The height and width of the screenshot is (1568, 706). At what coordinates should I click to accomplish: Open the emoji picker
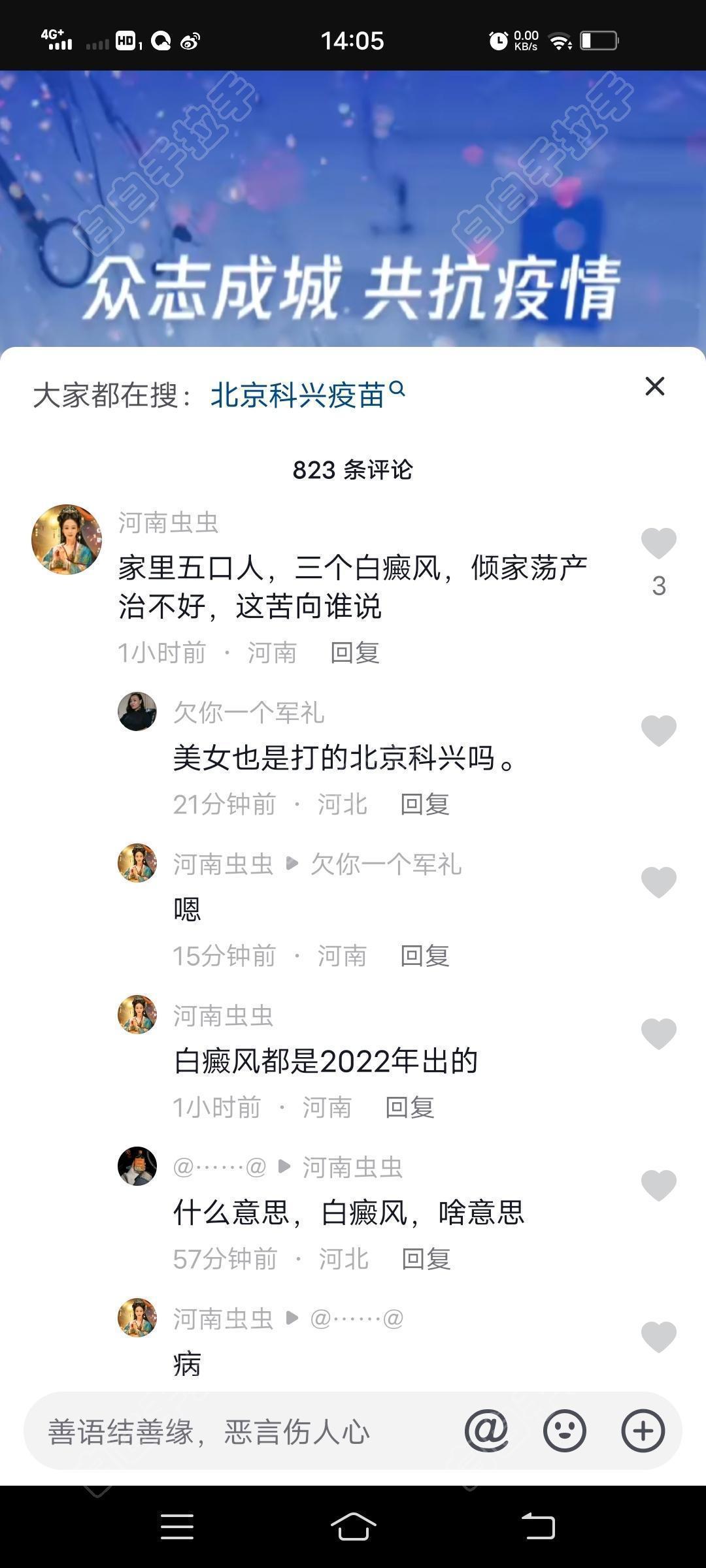click(564, 1431)
